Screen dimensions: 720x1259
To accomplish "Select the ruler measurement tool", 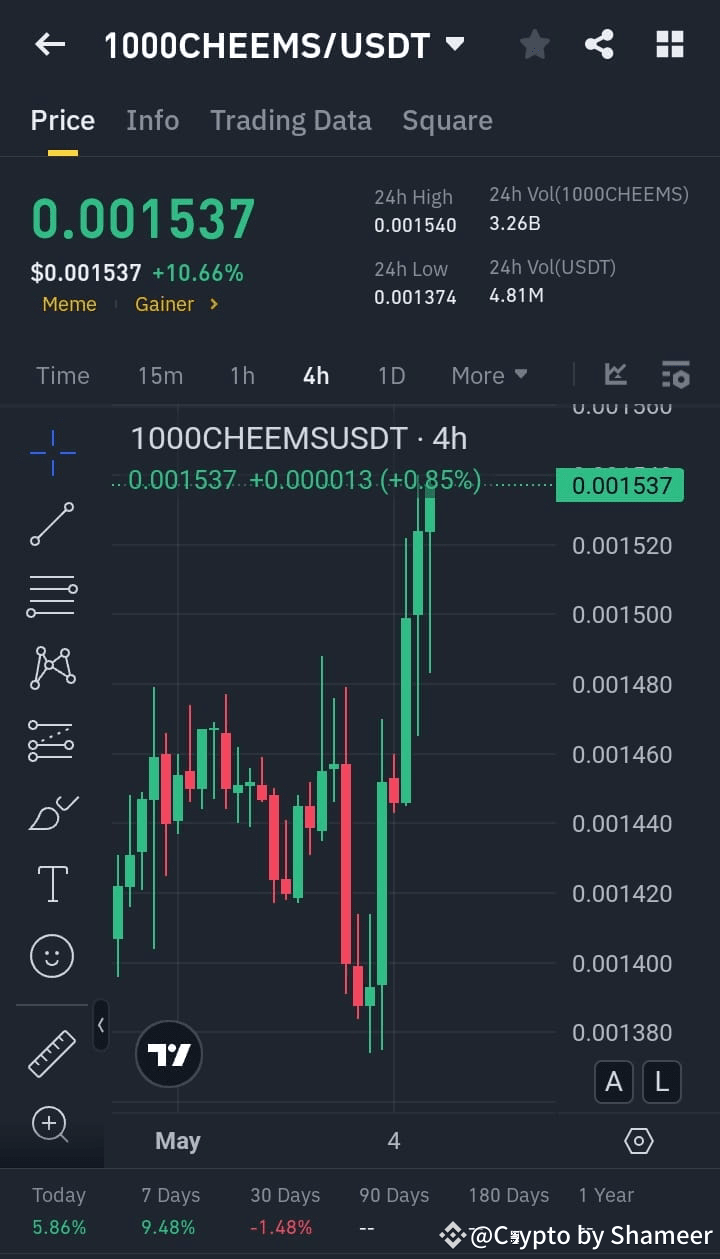I will click(x=52, y=1053).
